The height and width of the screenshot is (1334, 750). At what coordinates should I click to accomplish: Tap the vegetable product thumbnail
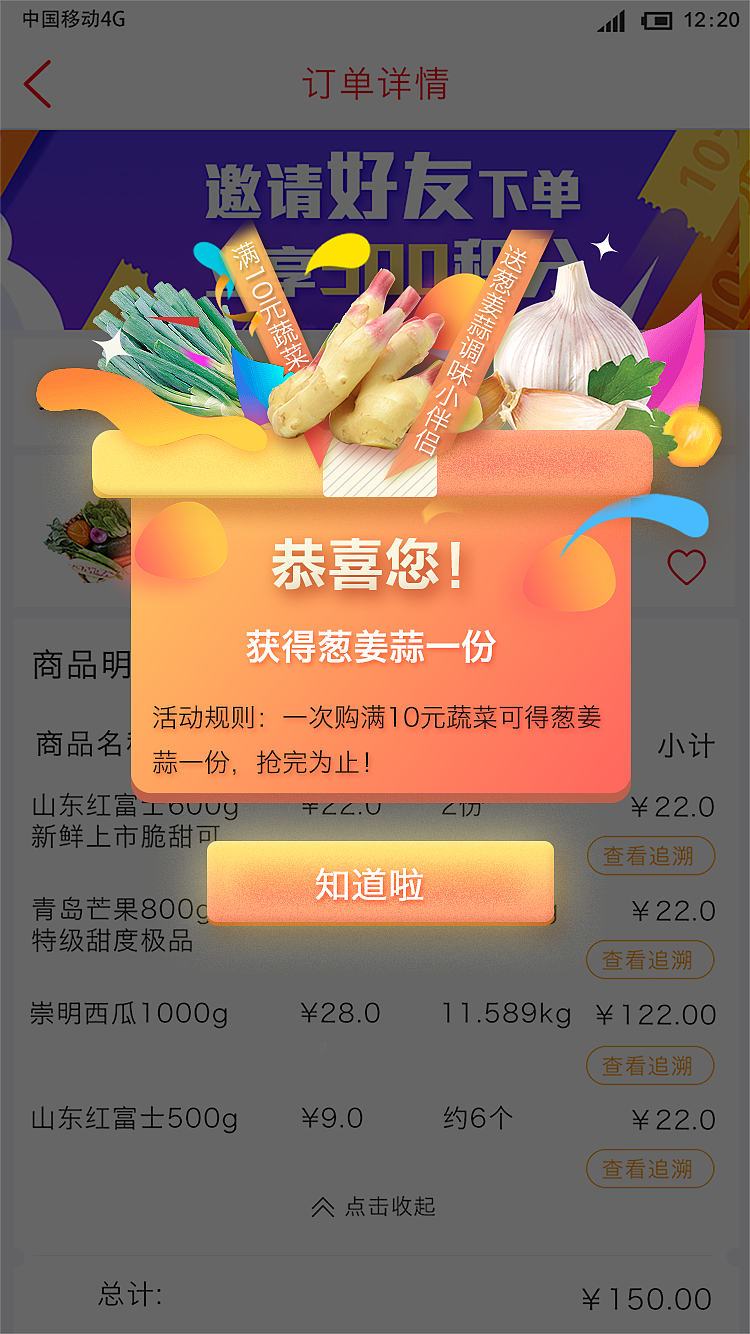coord(95,540)
